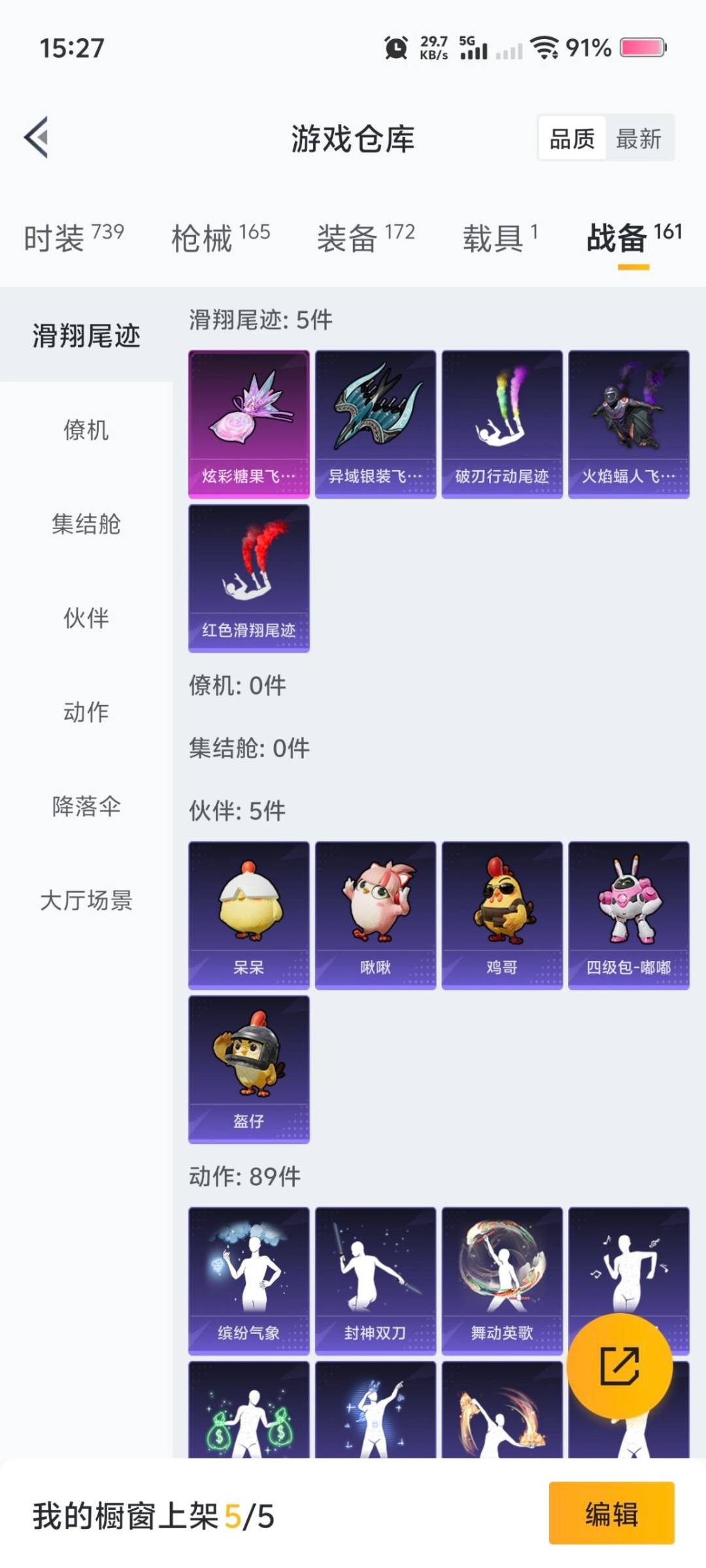
Task: Select the 炫彩糖果飞 glide trail item
Action: [x=248, y=421]
